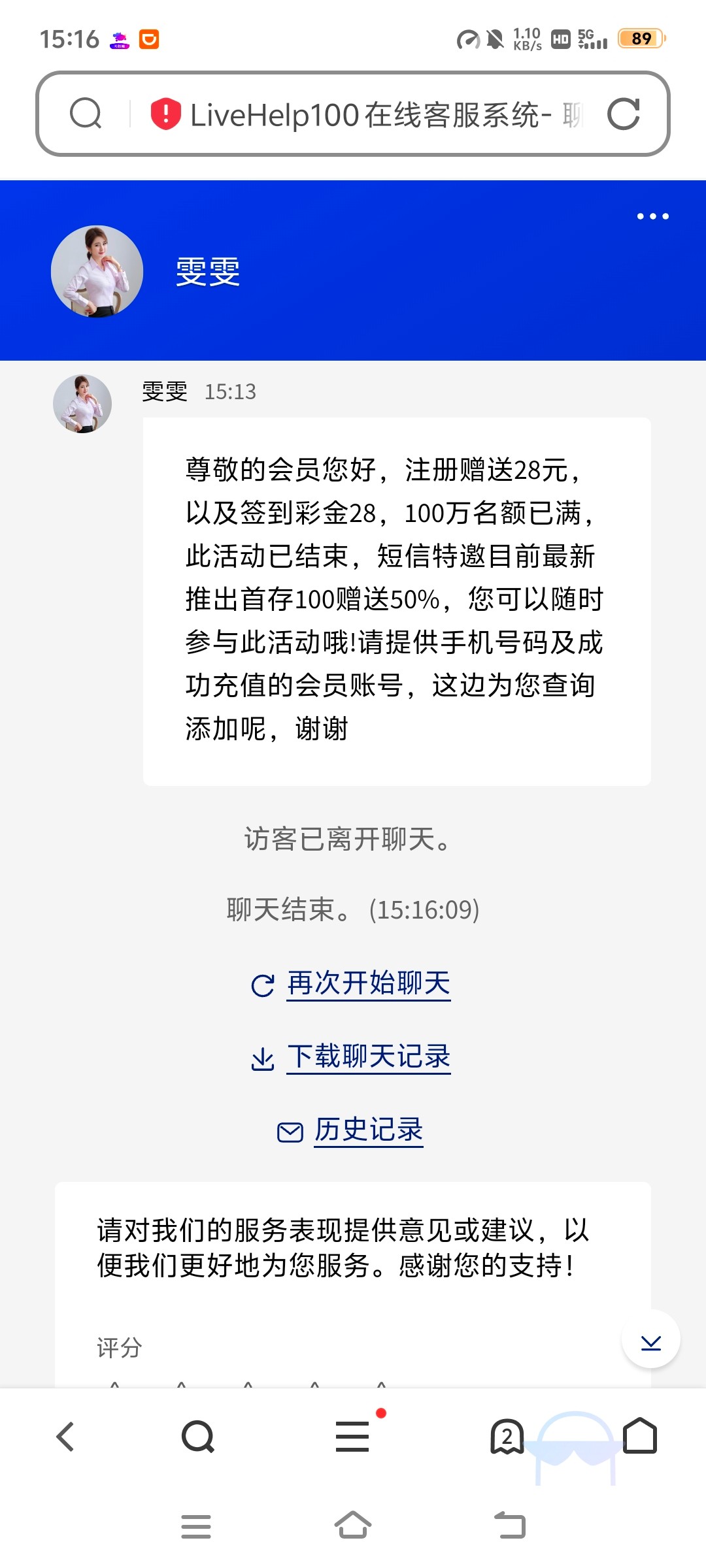Tap the search magnifier in the address bar
The height and width of the screenshot is (1568, 706).
(86, 114)
